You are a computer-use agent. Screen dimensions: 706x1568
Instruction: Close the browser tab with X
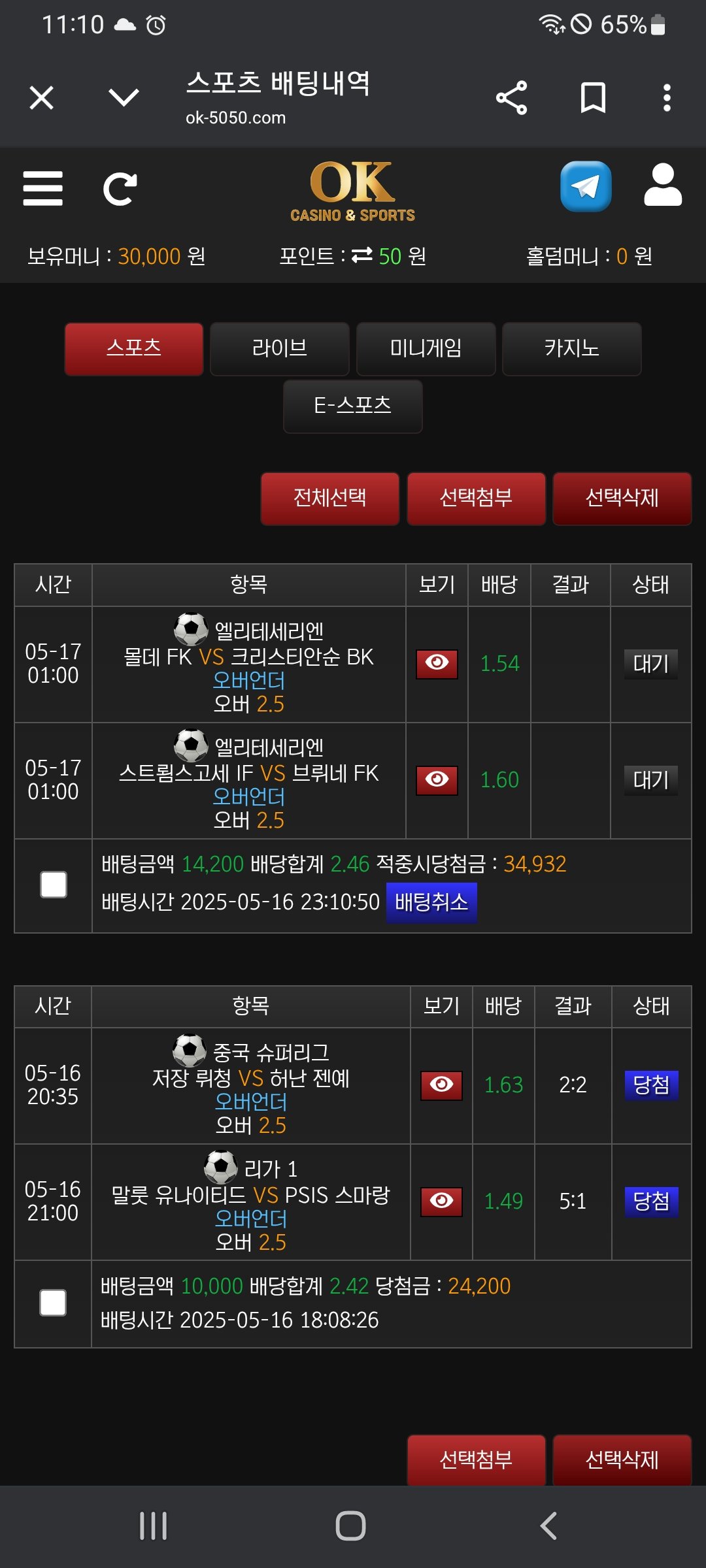tap(42, 98)
